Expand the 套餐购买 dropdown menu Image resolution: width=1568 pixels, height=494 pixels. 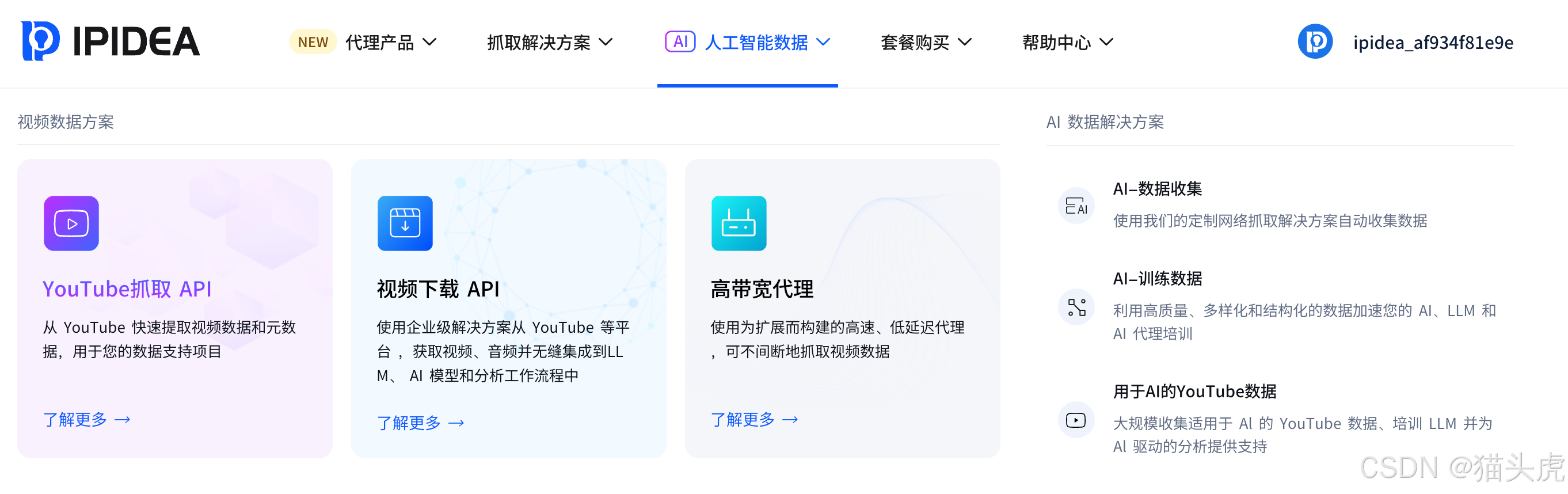pos(924,42)
